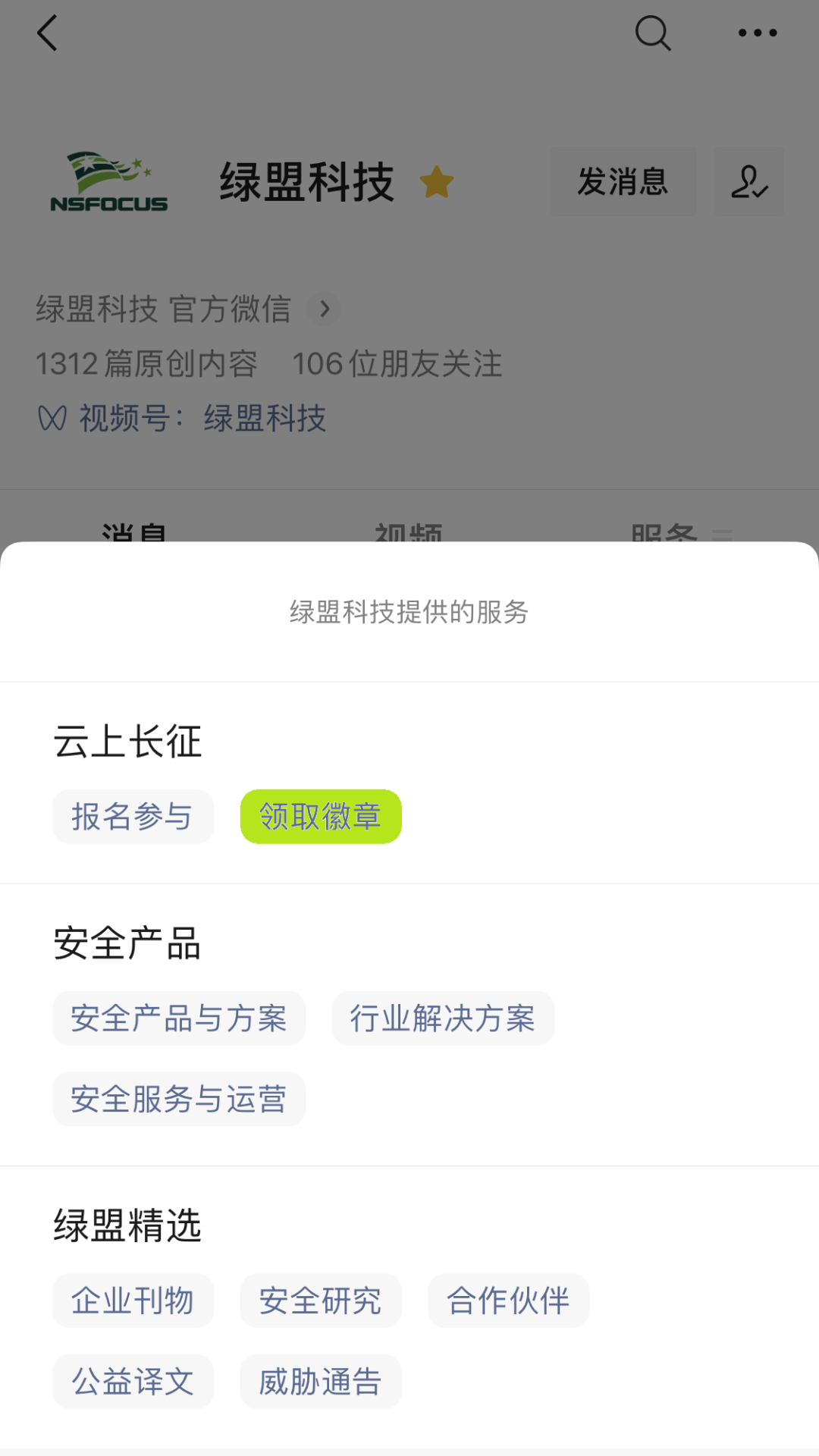The width and height of the screenshot is (819, 1456).
Task: Open the three-dot overflow menu
Action: (758, 33)
